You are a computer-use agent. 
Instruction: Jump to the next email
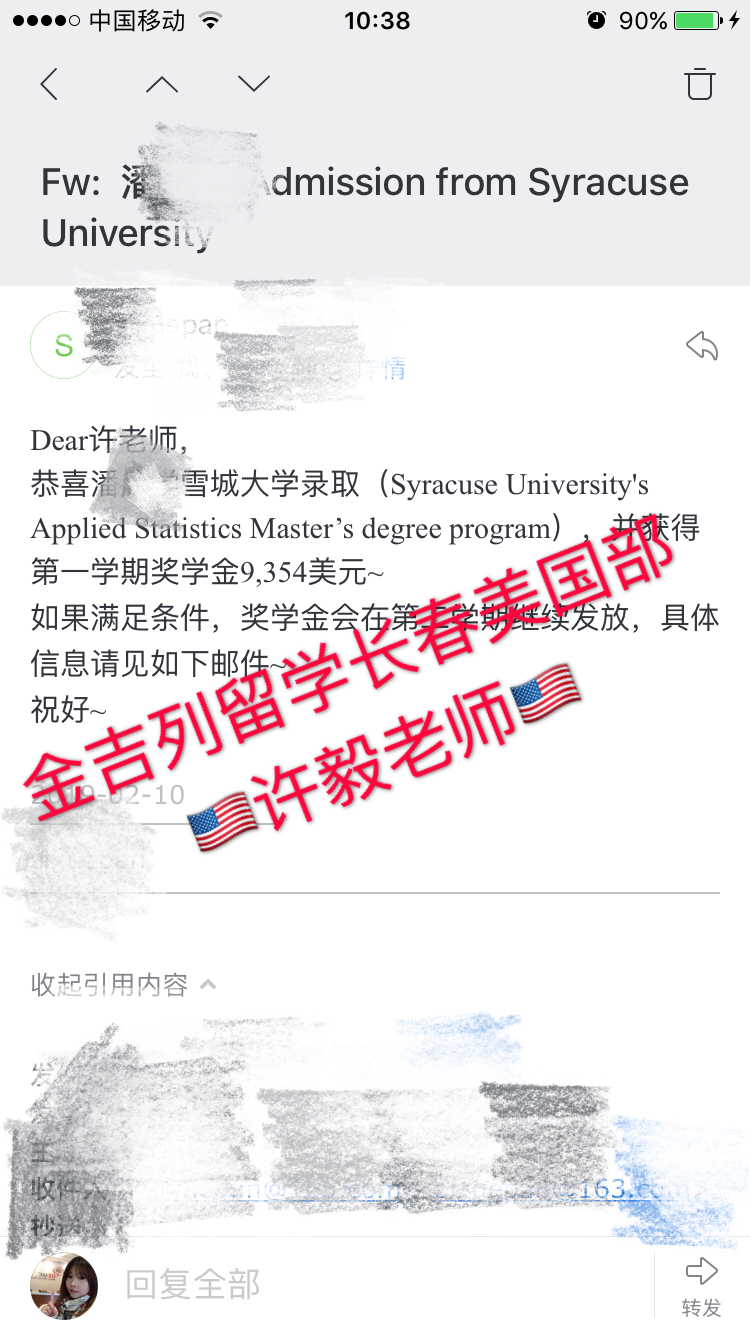(254, 84)
